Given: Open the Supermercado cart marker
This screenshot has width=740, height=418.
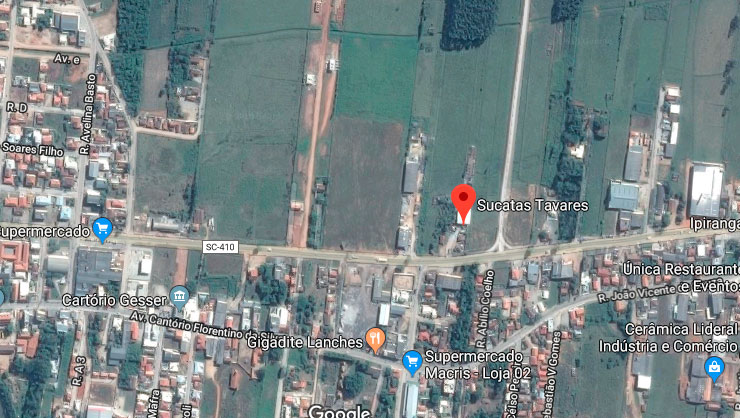Looking at the screenshot, I should coord(102,230).
